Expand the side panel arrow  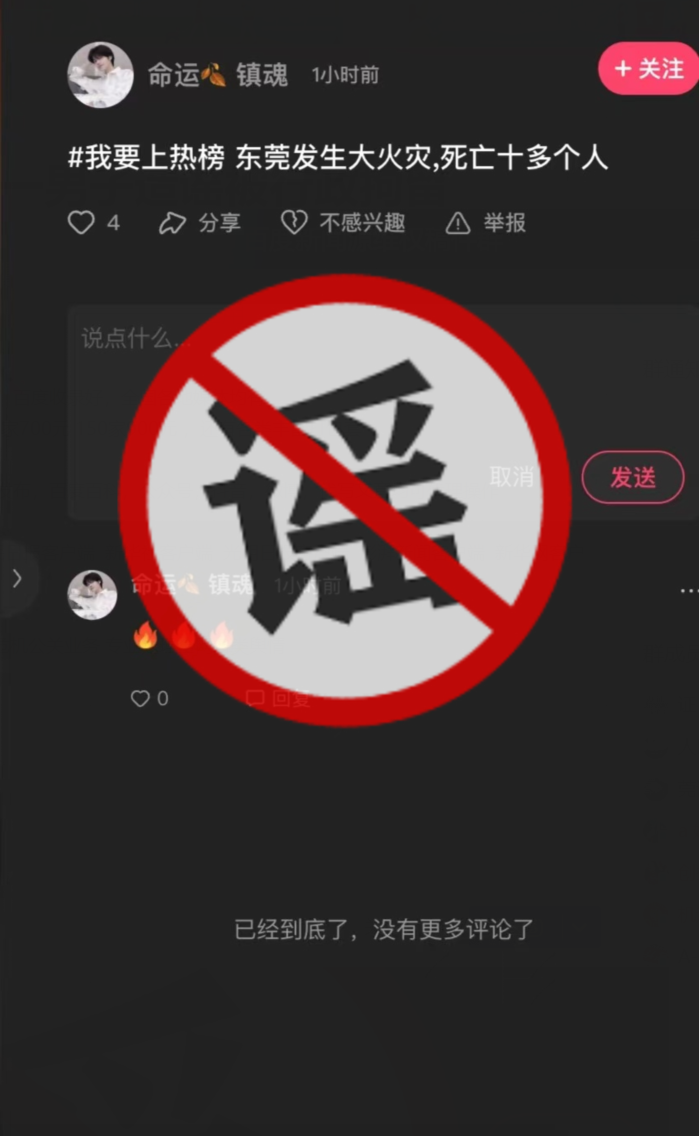(x=16, y=577)
